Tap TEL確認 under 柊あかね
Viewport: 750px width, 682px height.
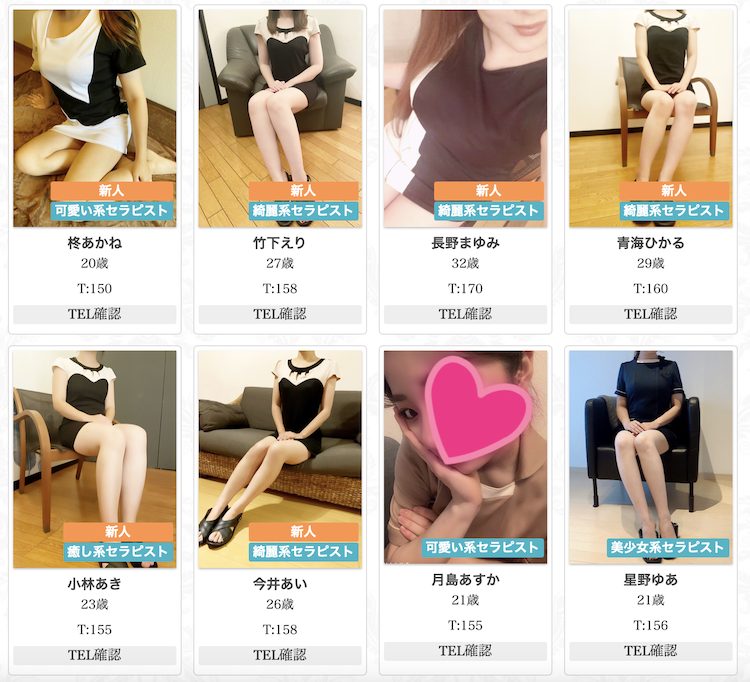pos(95,314)
